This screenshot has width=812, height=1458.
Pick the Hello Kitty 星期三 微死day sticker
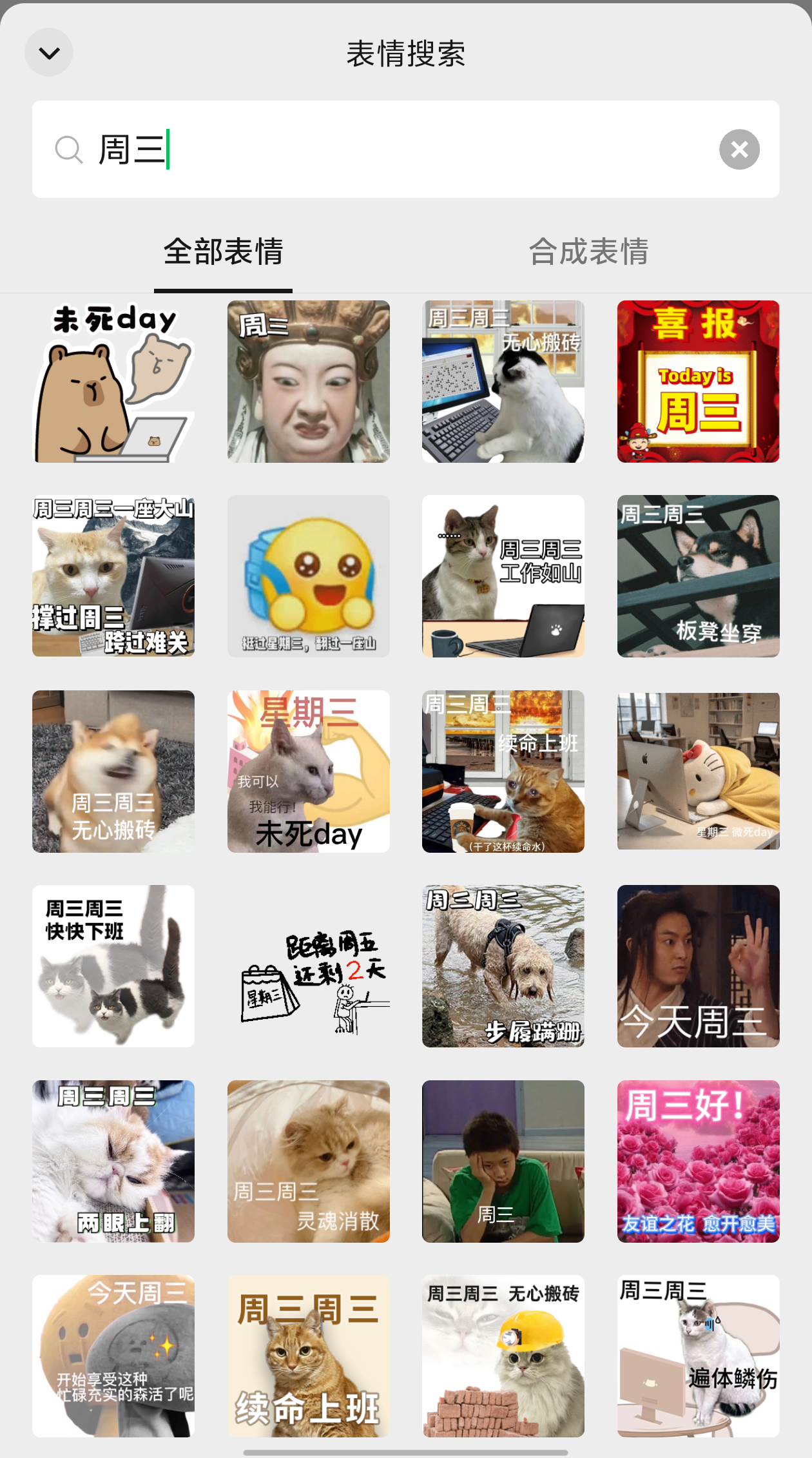[x=698, y=772]
